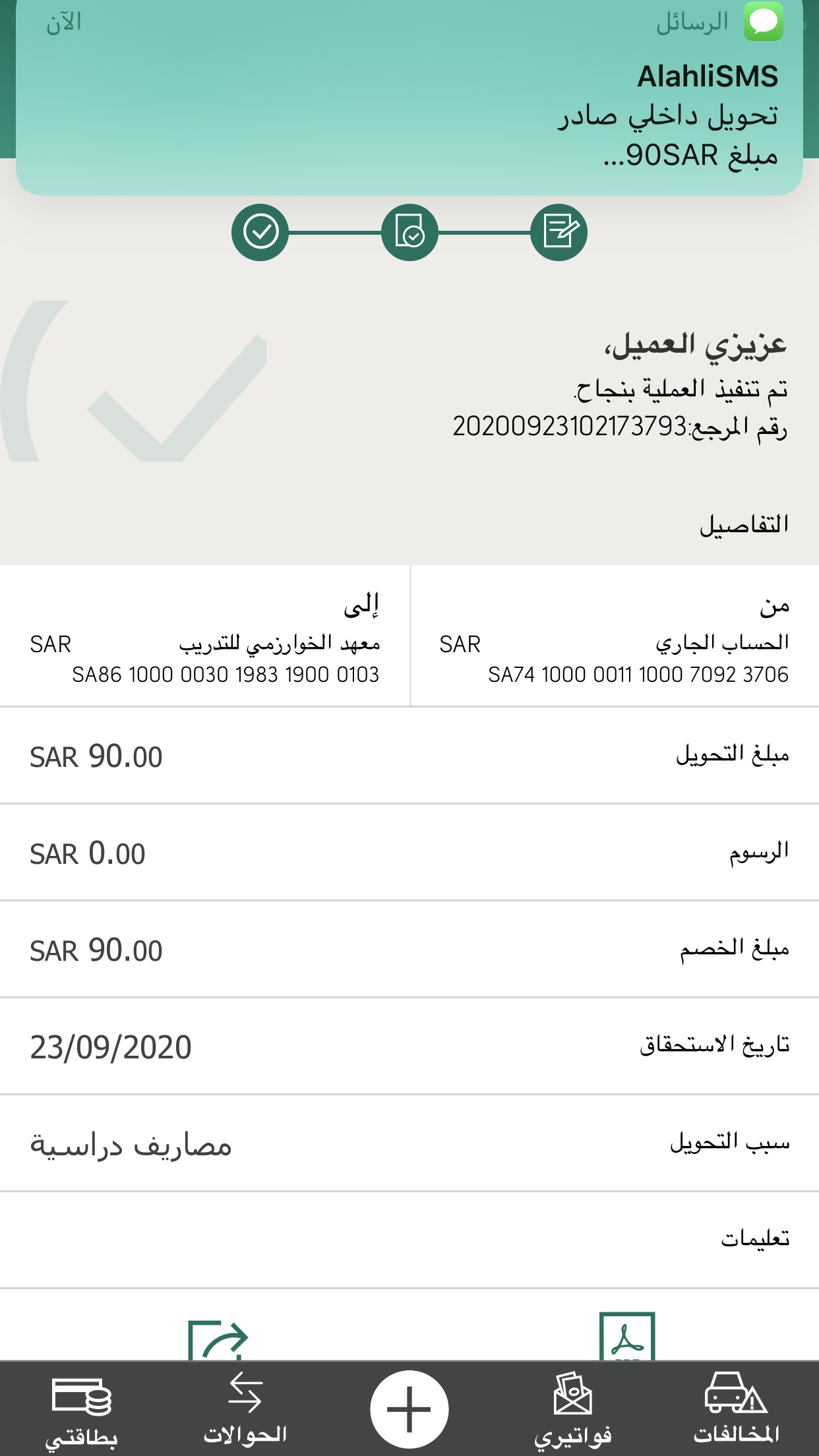
Task: Switch to the المخالفات tab
Action: click(736, 1409)
